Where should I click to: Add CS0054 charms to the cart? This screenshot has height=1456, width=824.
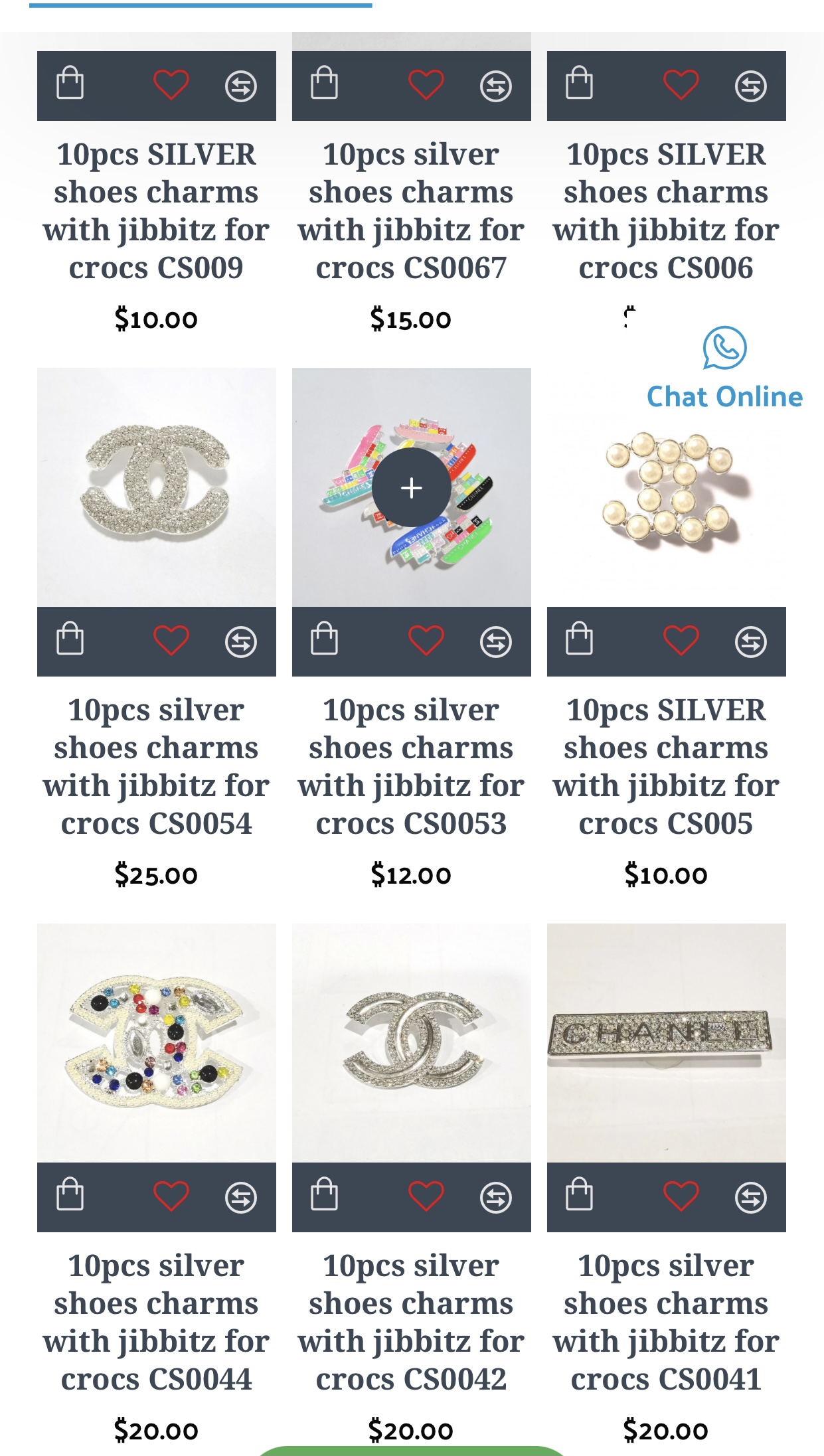(70, 639)
